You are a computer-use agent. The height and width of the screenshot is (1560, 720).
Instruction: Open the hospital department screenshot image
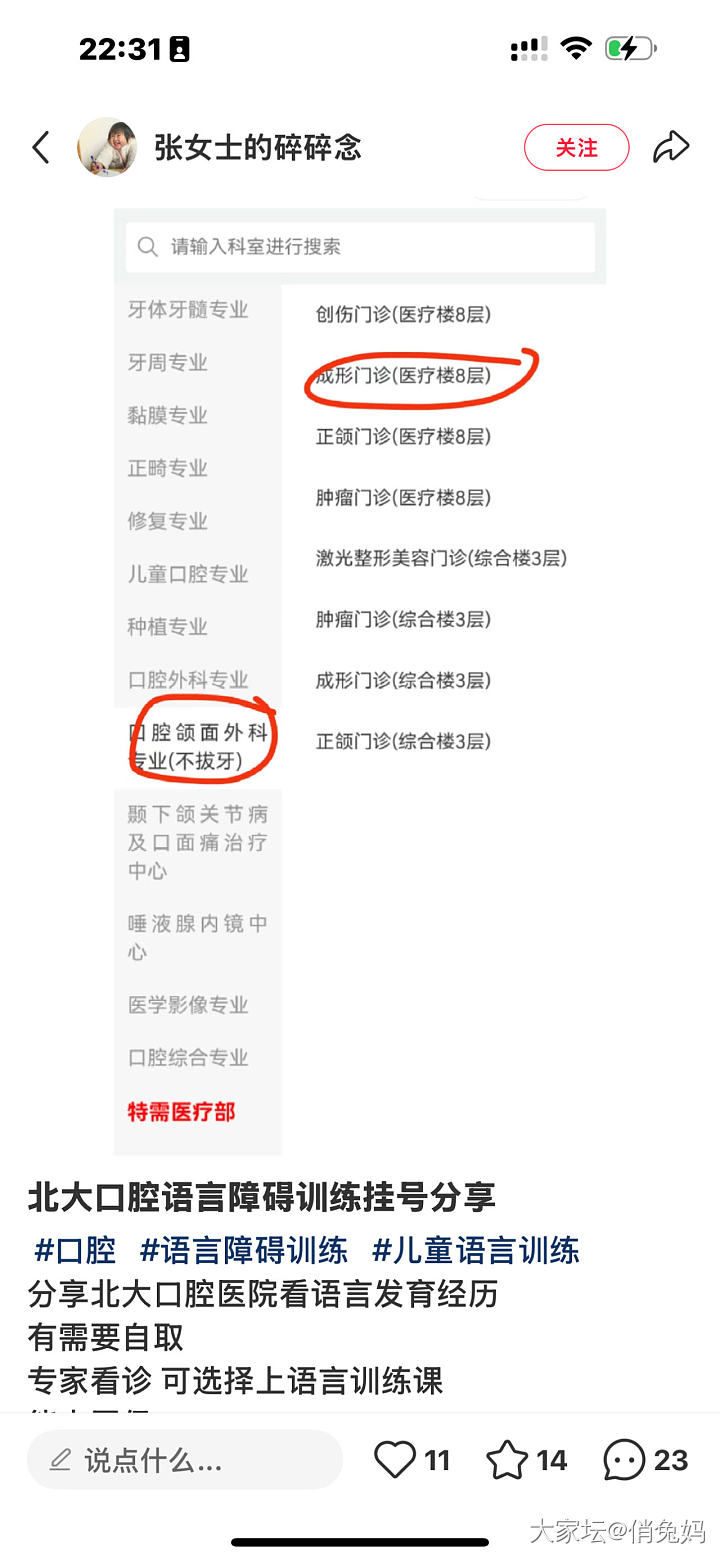(x=360, y=680)
